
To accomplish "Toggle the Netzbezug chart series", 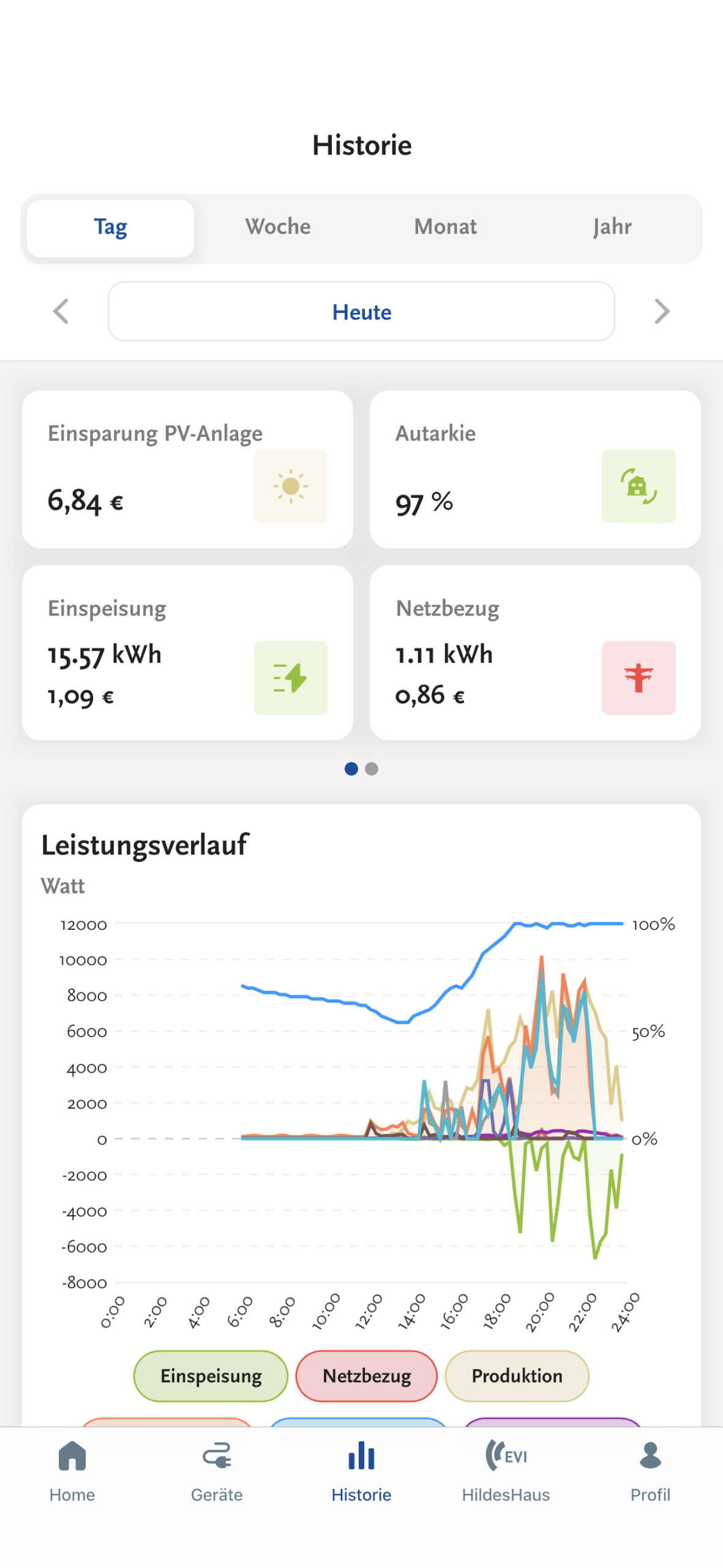I will [x=366, y=1376].
